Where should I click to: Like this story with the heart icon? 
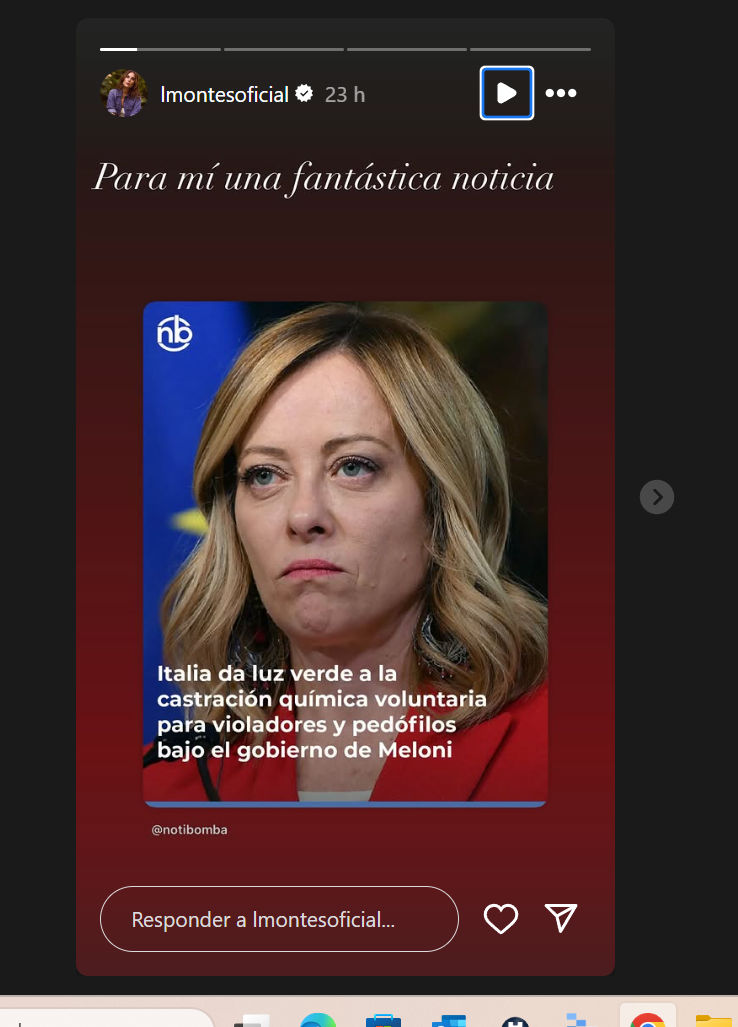(x=501, y=918)
